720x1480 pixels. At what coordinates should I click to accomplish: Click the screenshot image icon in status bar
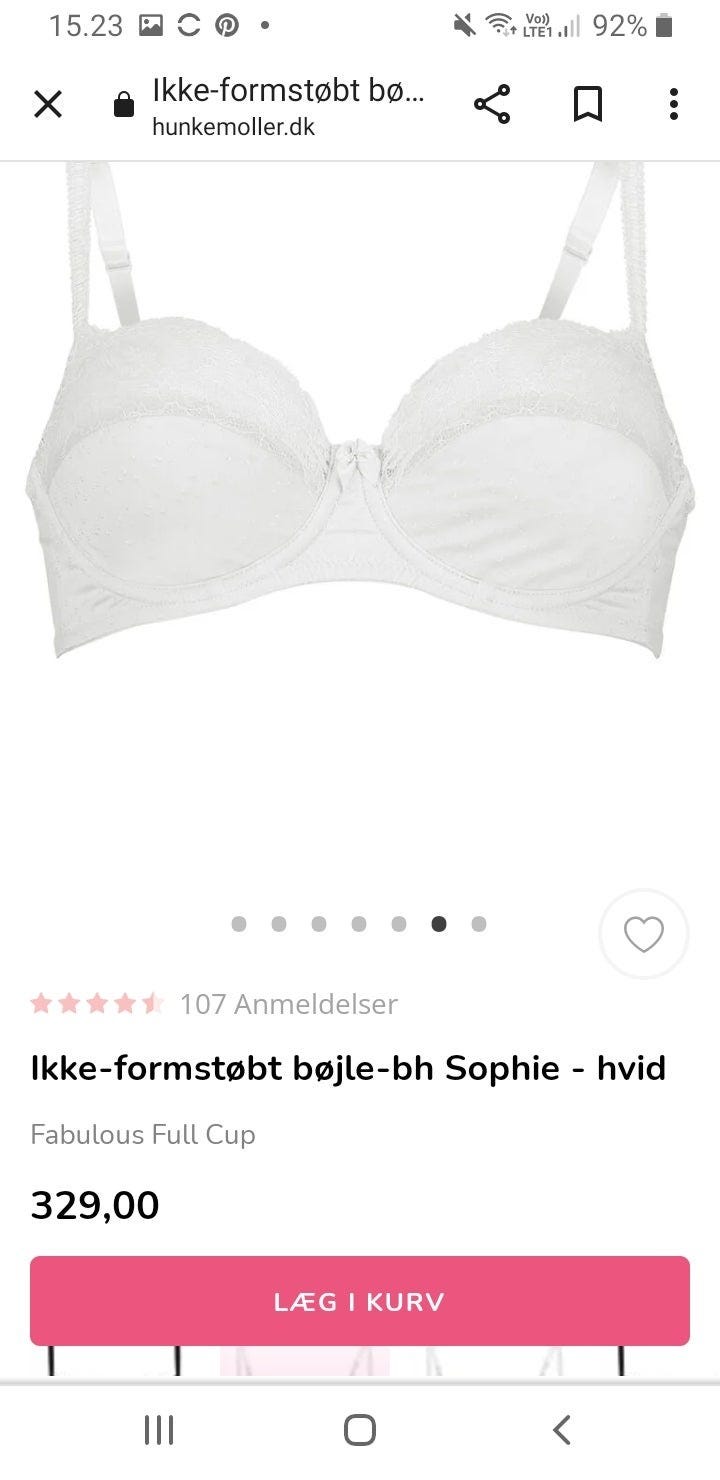152,25
